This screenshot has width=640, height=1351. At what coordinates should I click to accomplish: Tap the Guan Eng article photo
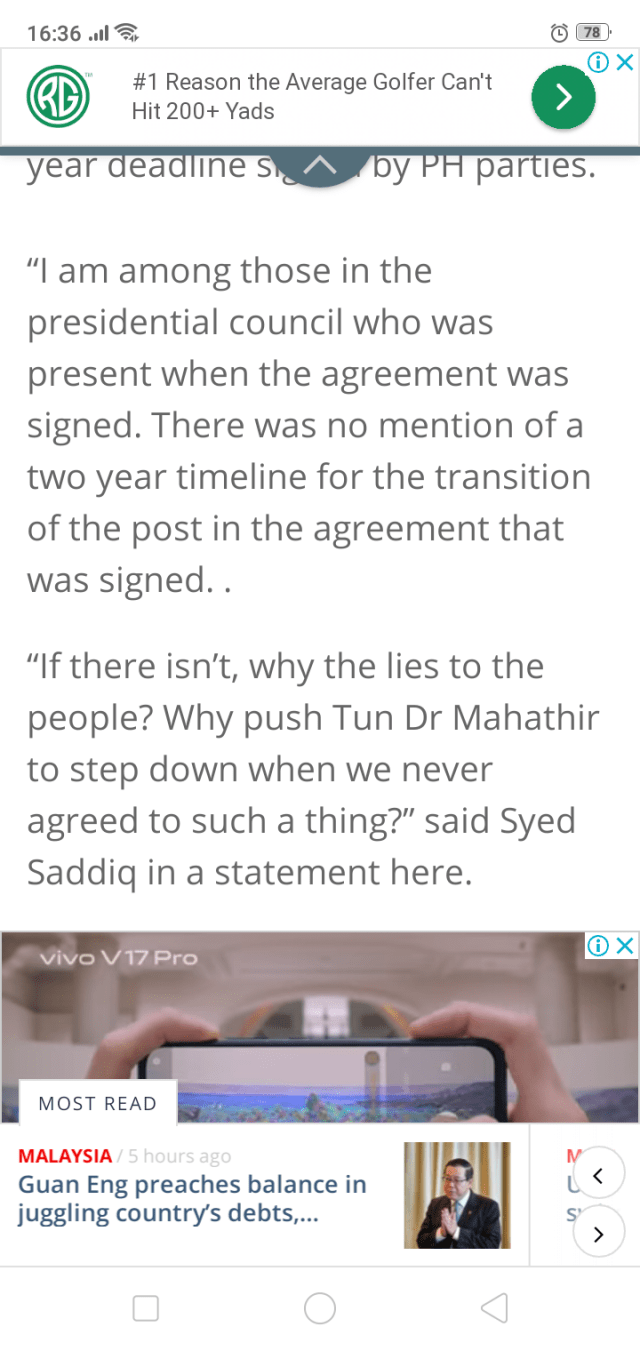457,1195
